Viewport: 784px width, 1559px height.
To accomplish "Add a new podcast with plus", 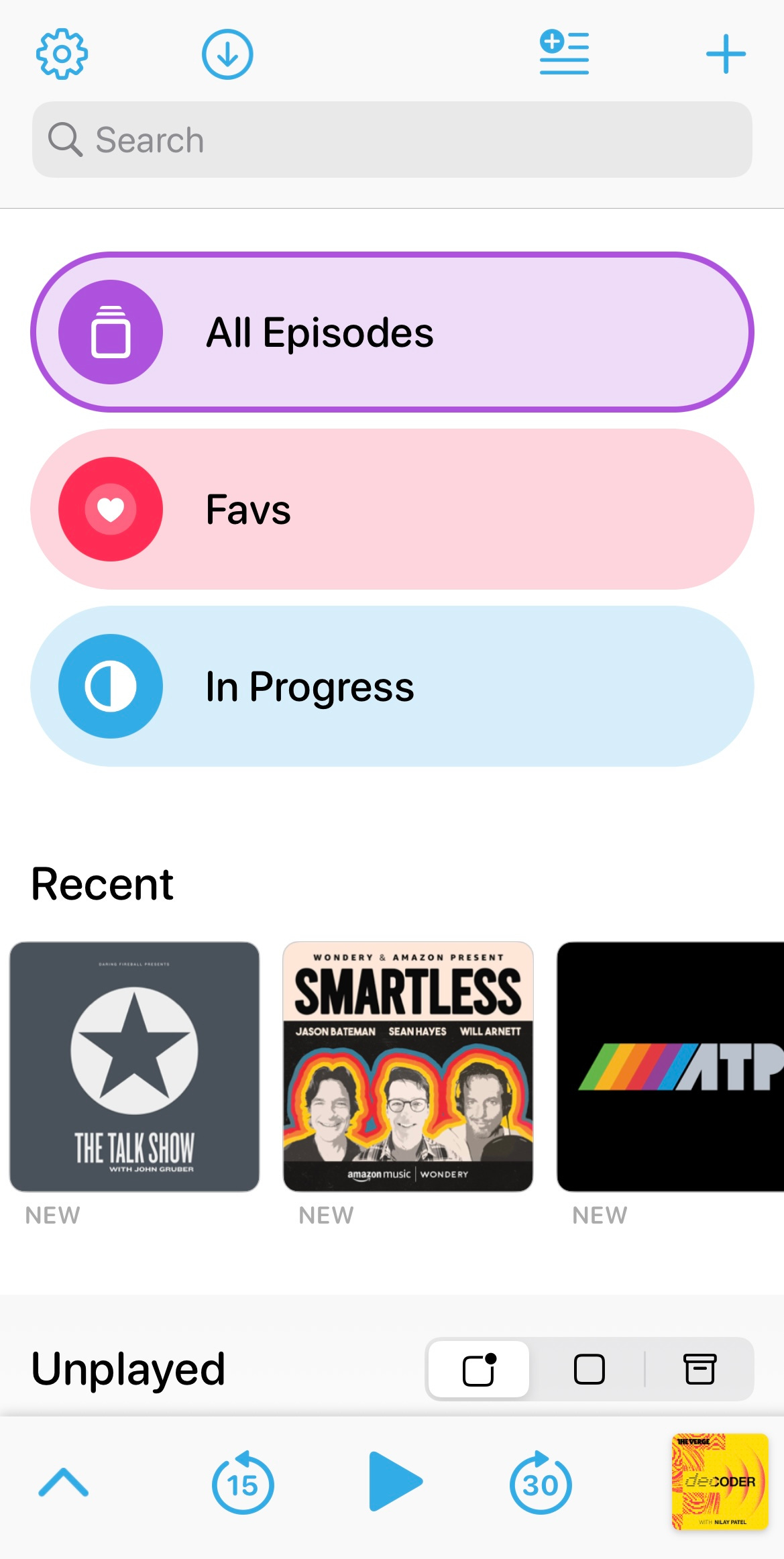I will pos(726,54).
